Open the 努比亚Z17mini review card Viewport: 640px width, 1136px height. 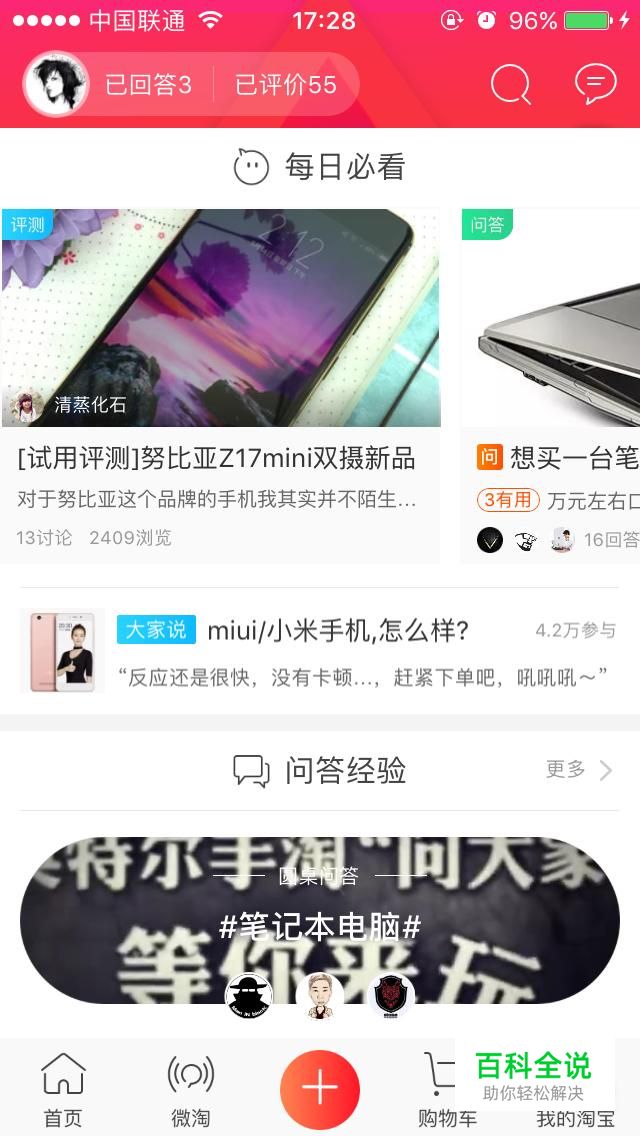pyautogui.click(x=220, y=385)
